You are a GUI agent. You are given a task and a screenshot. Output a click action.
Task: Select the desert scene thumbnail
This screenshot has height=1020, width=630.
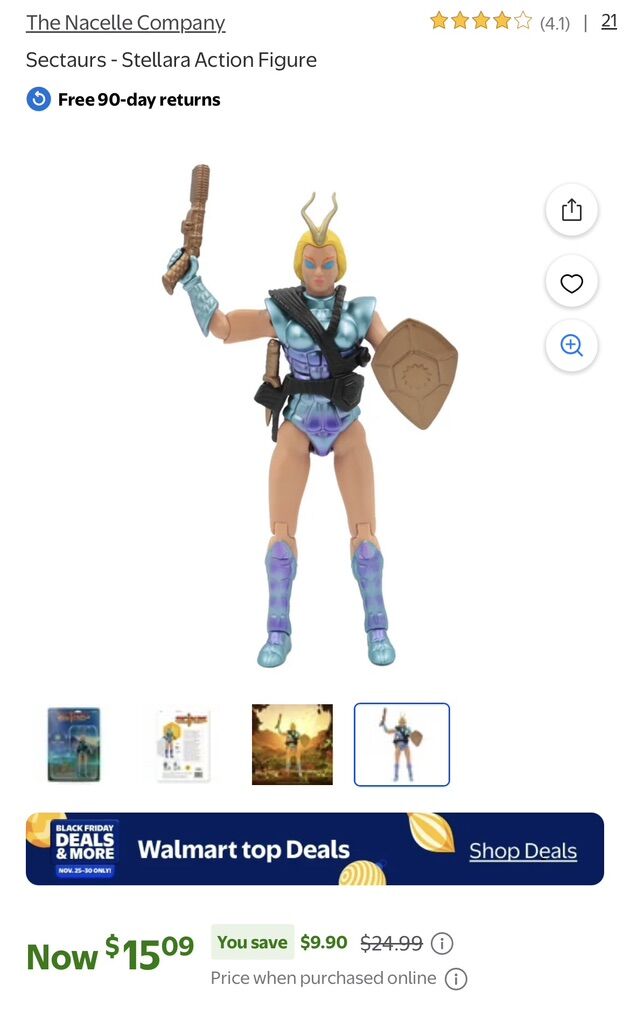click(x=292, y=744)
